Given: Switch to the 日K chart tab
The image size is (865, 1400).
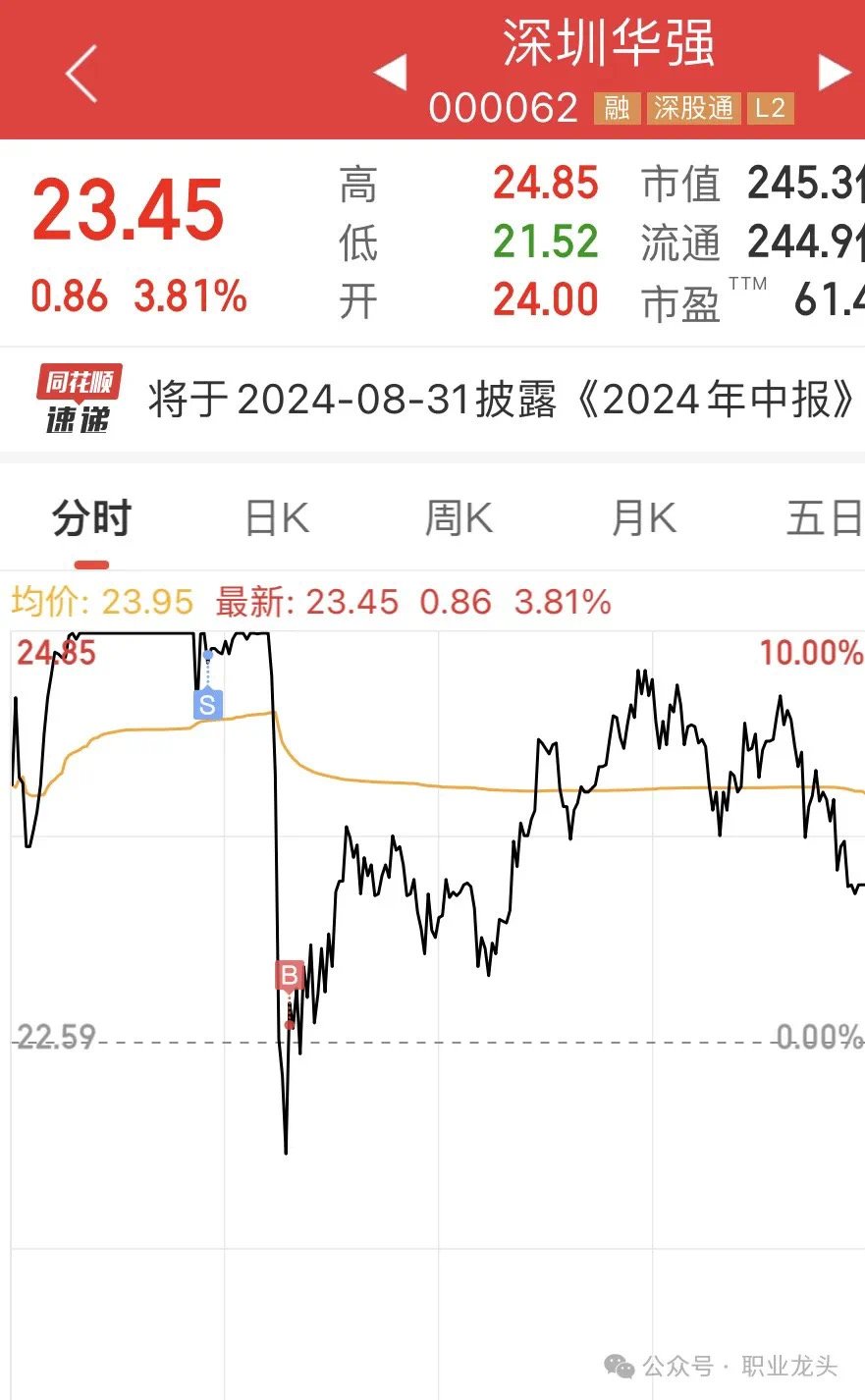Looking at the screenshot, I should point(277,518).
